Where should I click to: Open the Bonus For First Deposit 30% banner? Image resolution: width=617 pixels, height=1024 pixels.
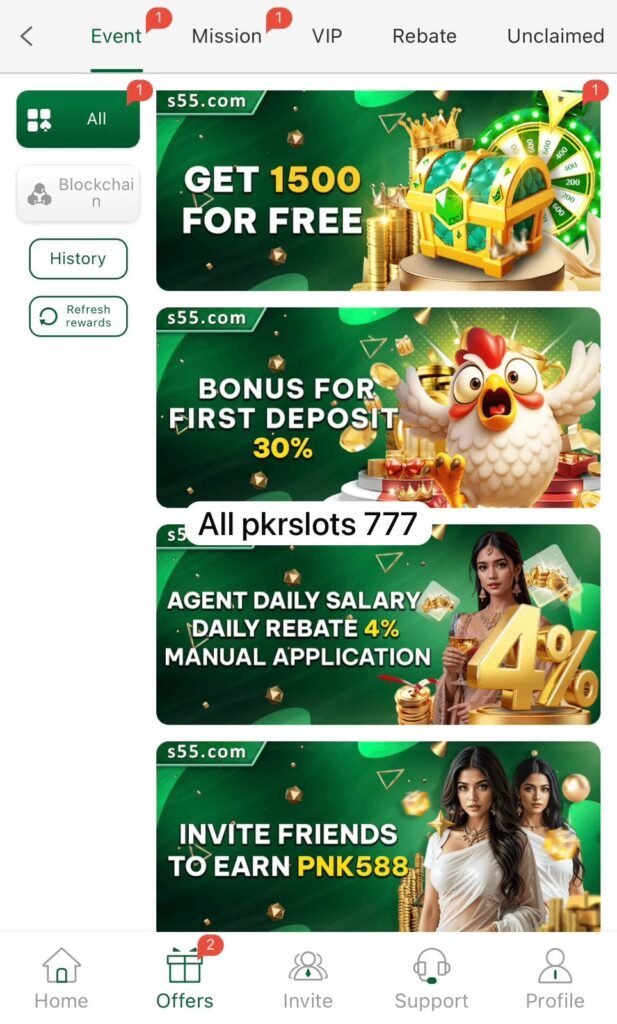tap(378, 407)
